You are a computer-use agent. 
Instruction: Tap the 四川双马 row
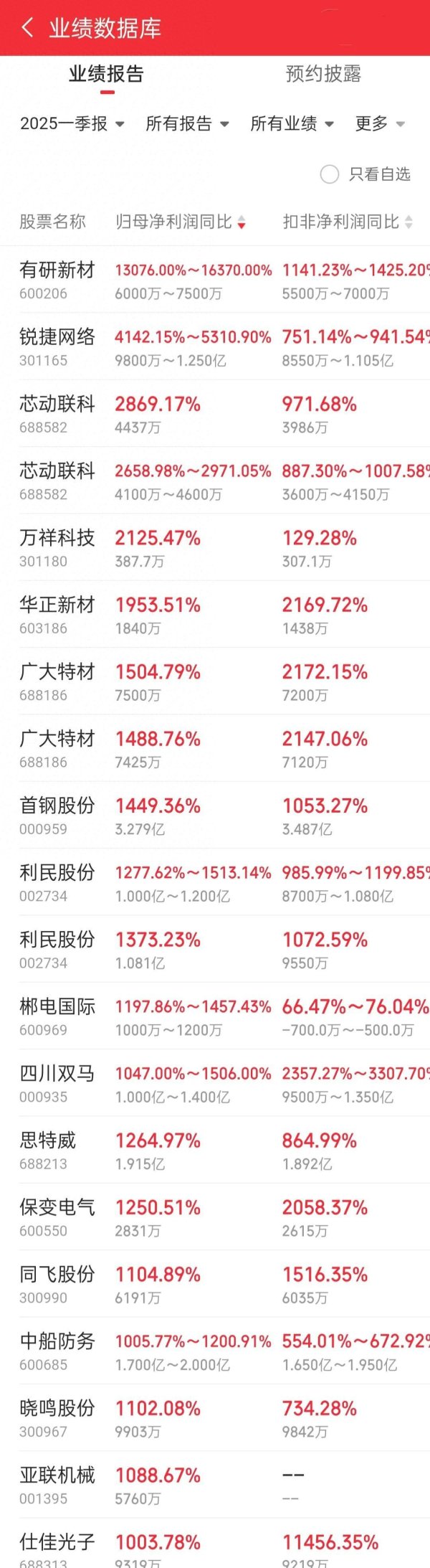57,1082
